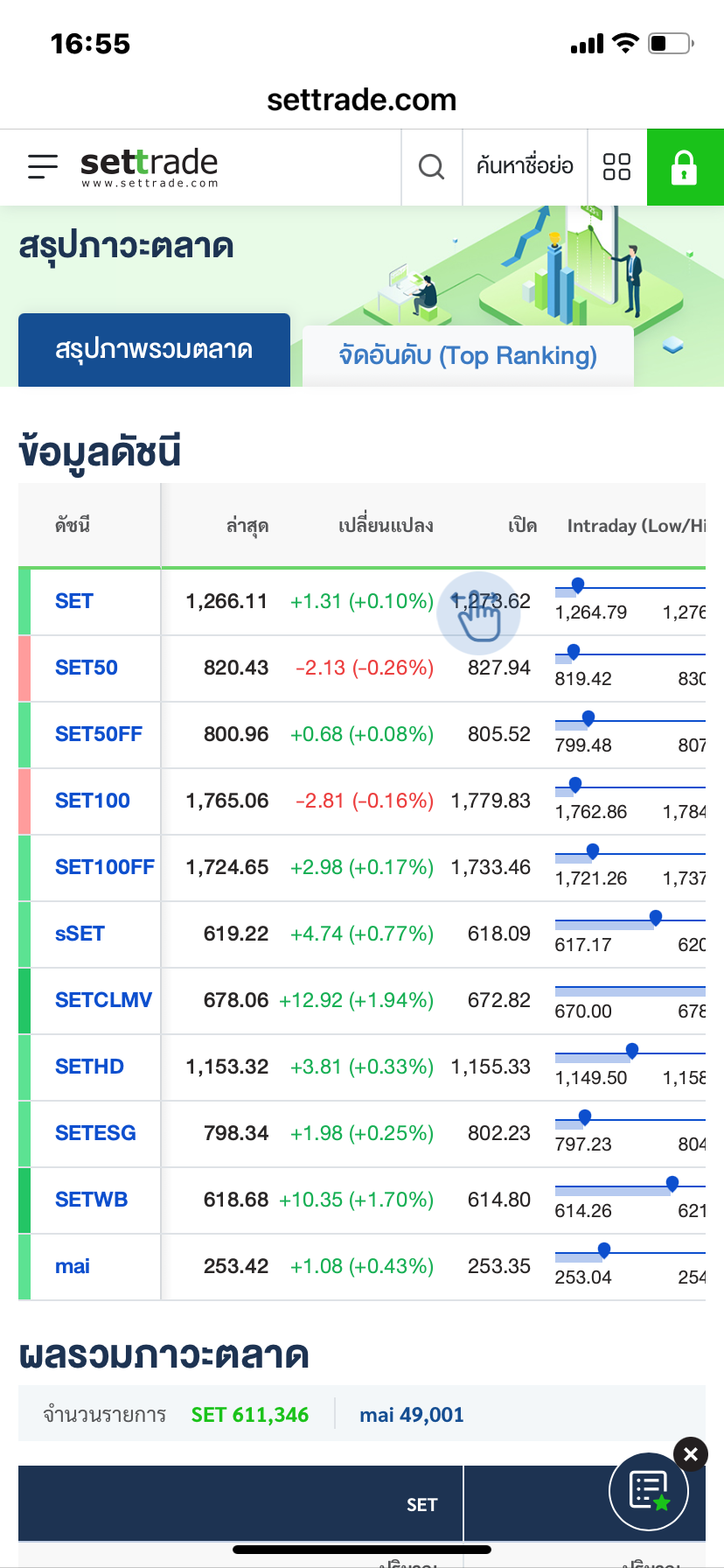Dismiss the floating checklist widget
Screen dimensions: 724x1568
click(691, 1454)
